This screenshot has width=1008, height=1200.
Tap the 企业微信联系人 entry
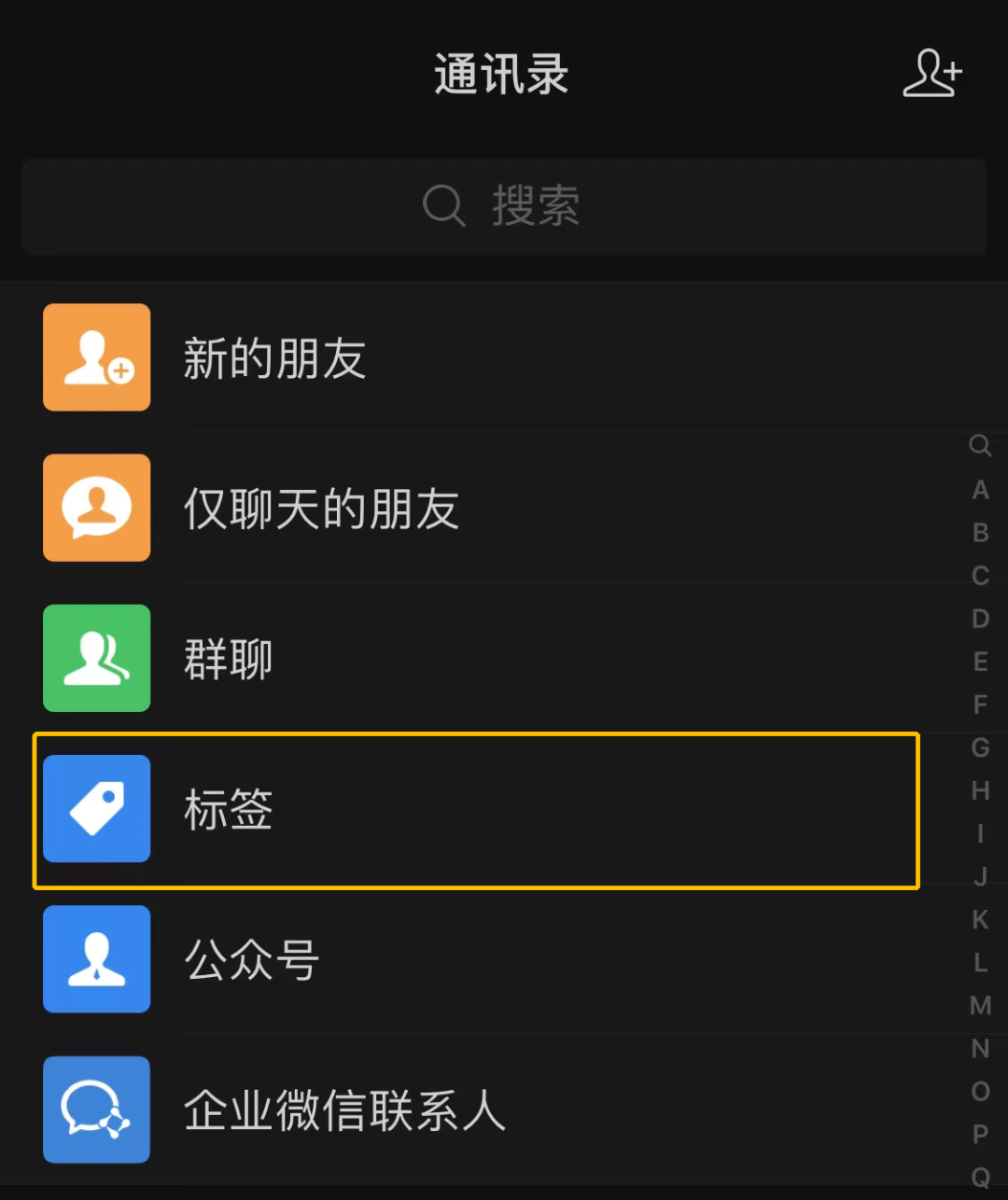[344, 1110]
